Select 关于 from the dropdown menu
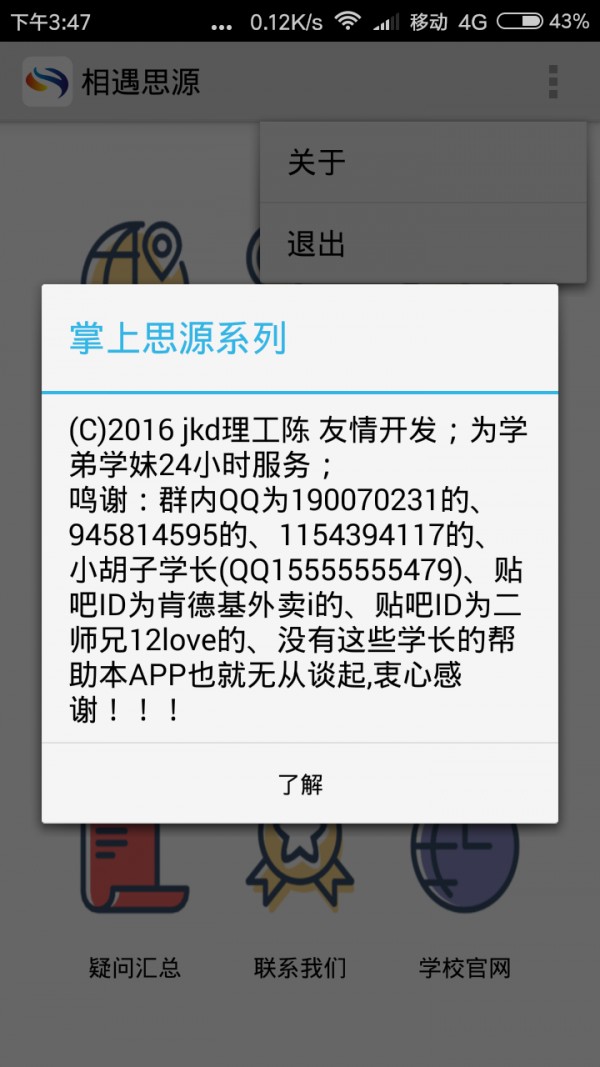 tap(422, 163)
